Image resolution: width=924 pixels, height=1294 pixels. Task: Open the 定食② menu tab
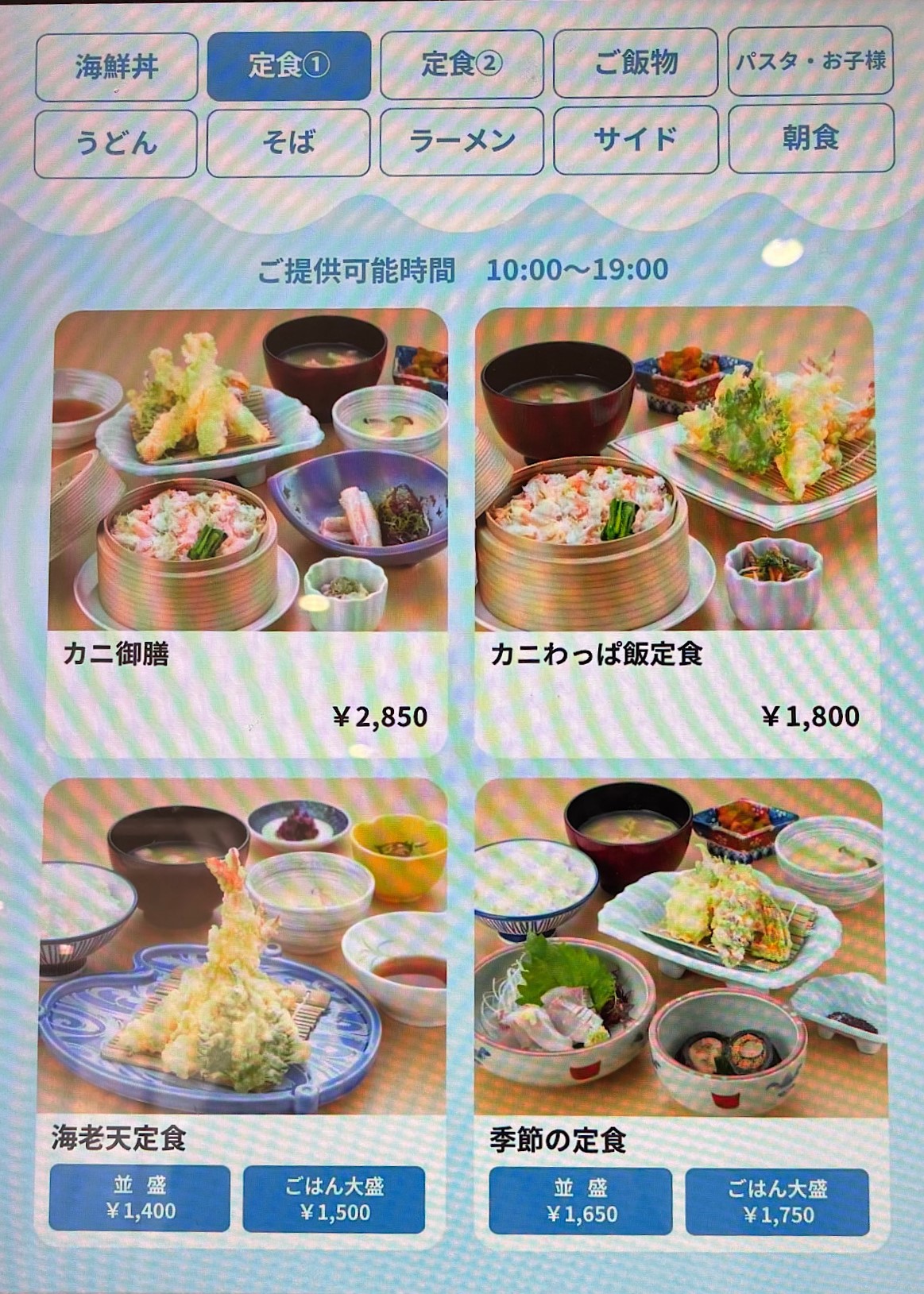[x=462, y=64]
